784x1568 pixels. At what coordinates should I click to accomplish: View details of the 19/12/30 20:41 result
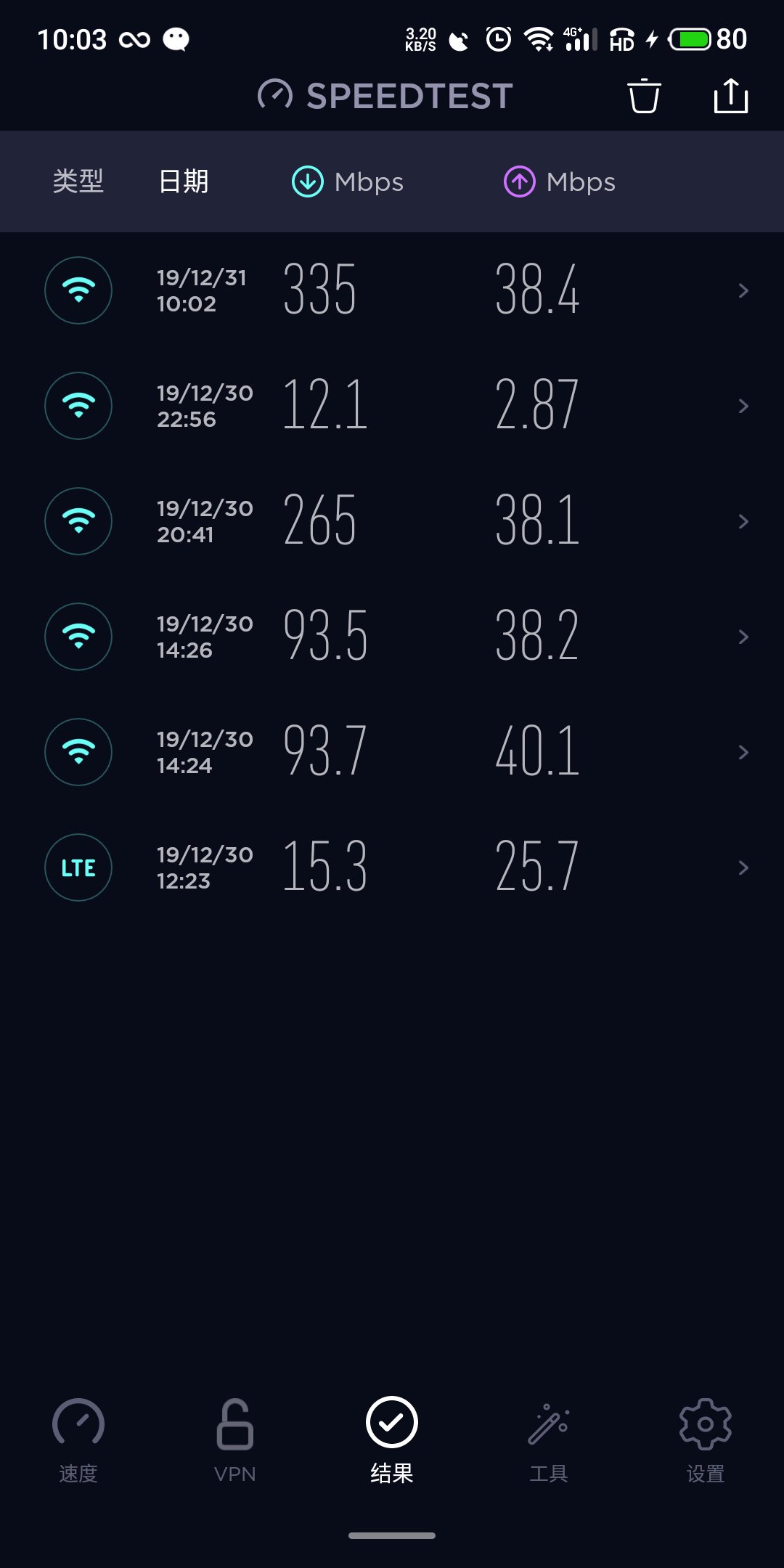pos(392,521)
